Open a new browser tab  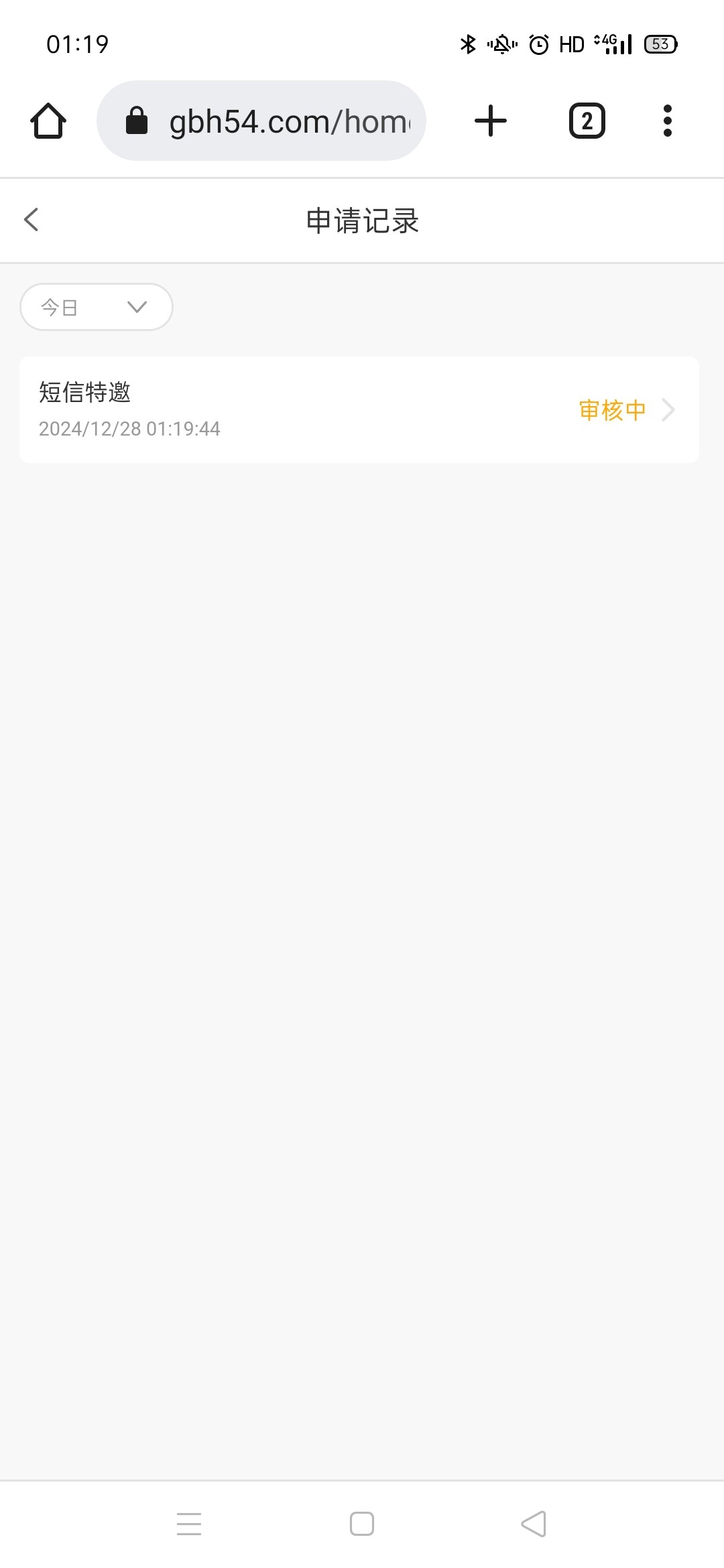[x=491, y=121]
